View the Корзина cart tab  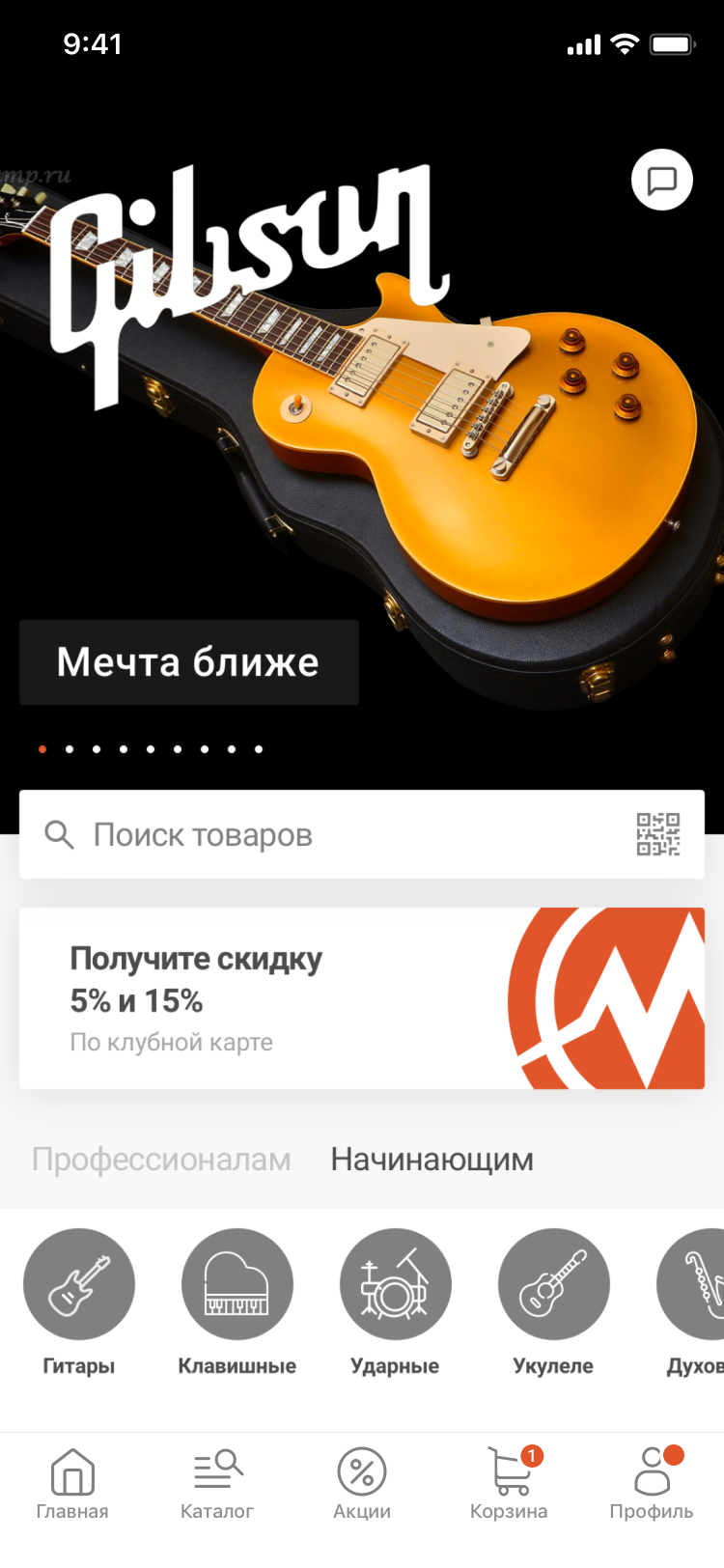(509, 1485)
